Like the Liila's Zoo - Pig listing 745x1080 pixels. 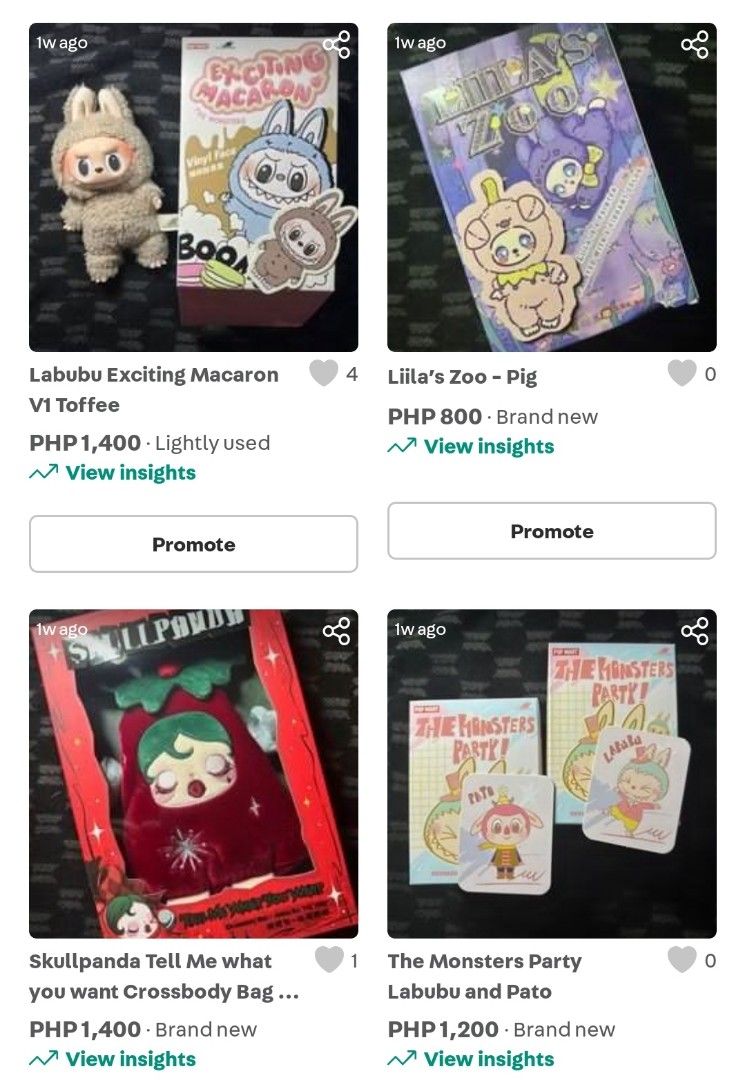682,372
